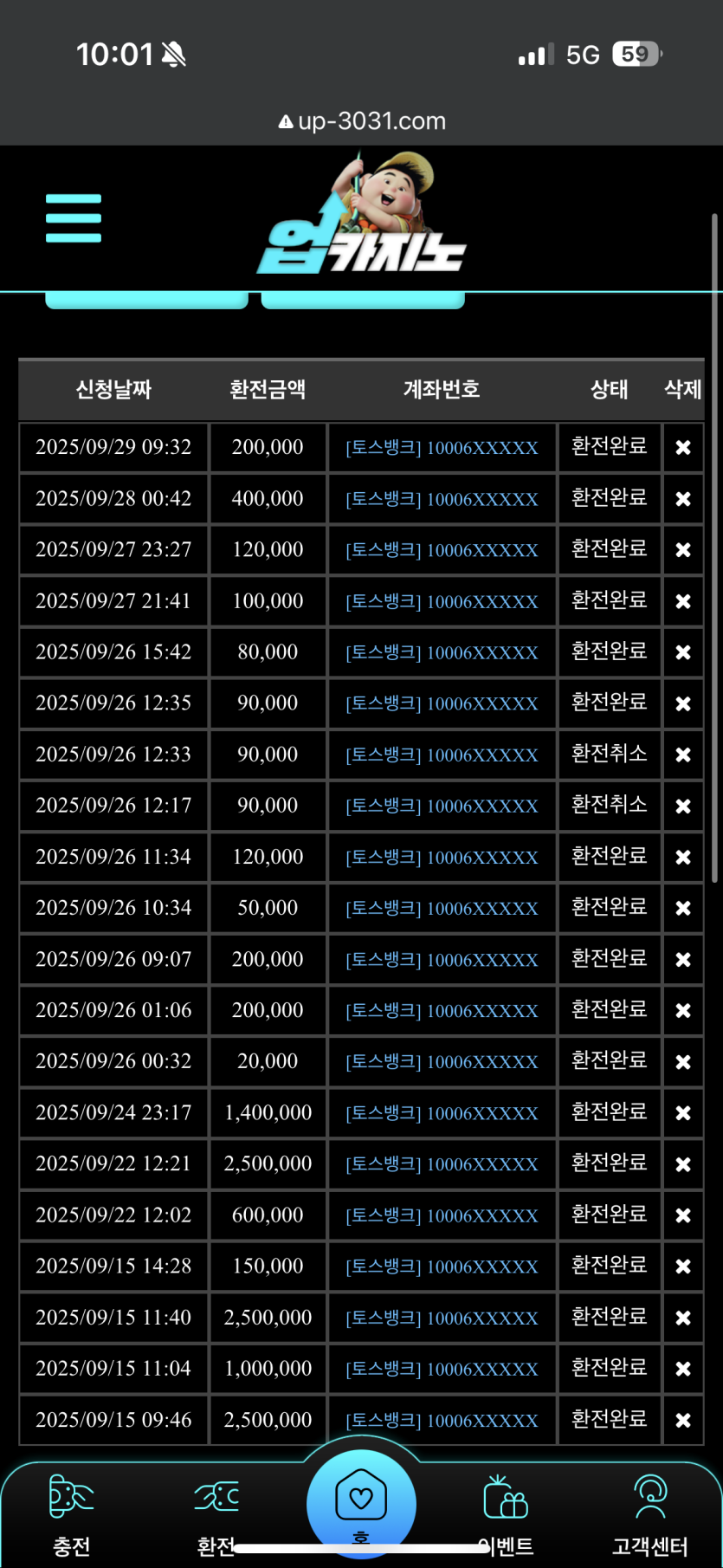This screenshot has height=1568, width=723.
Task: Delete the 2025/09/22 12:21 record
Action: tap(683, 1164)
